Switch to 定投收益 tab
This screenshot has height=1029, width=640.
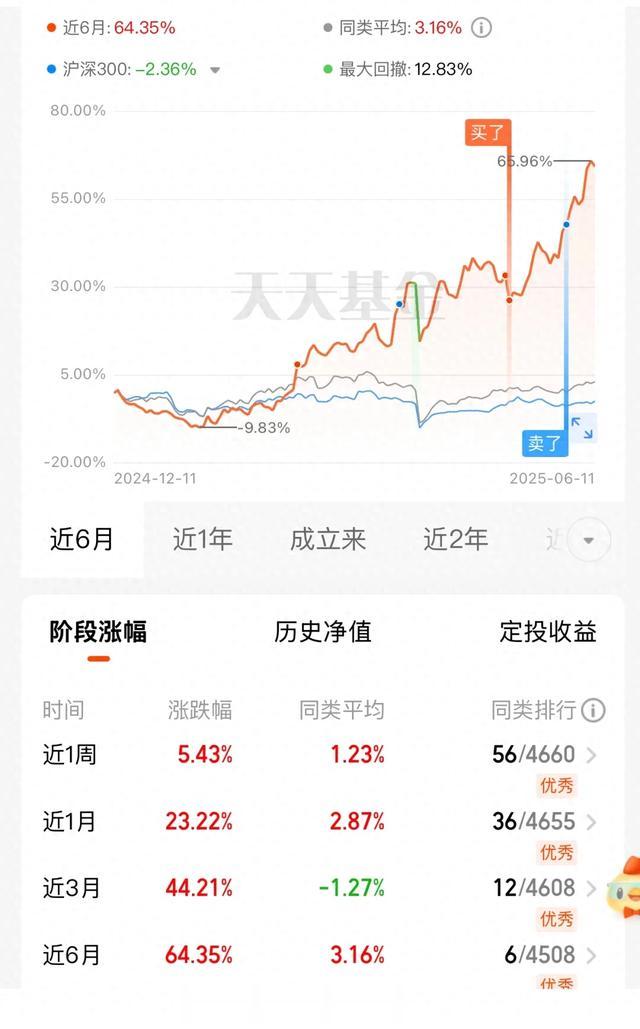tap(547, 632)
